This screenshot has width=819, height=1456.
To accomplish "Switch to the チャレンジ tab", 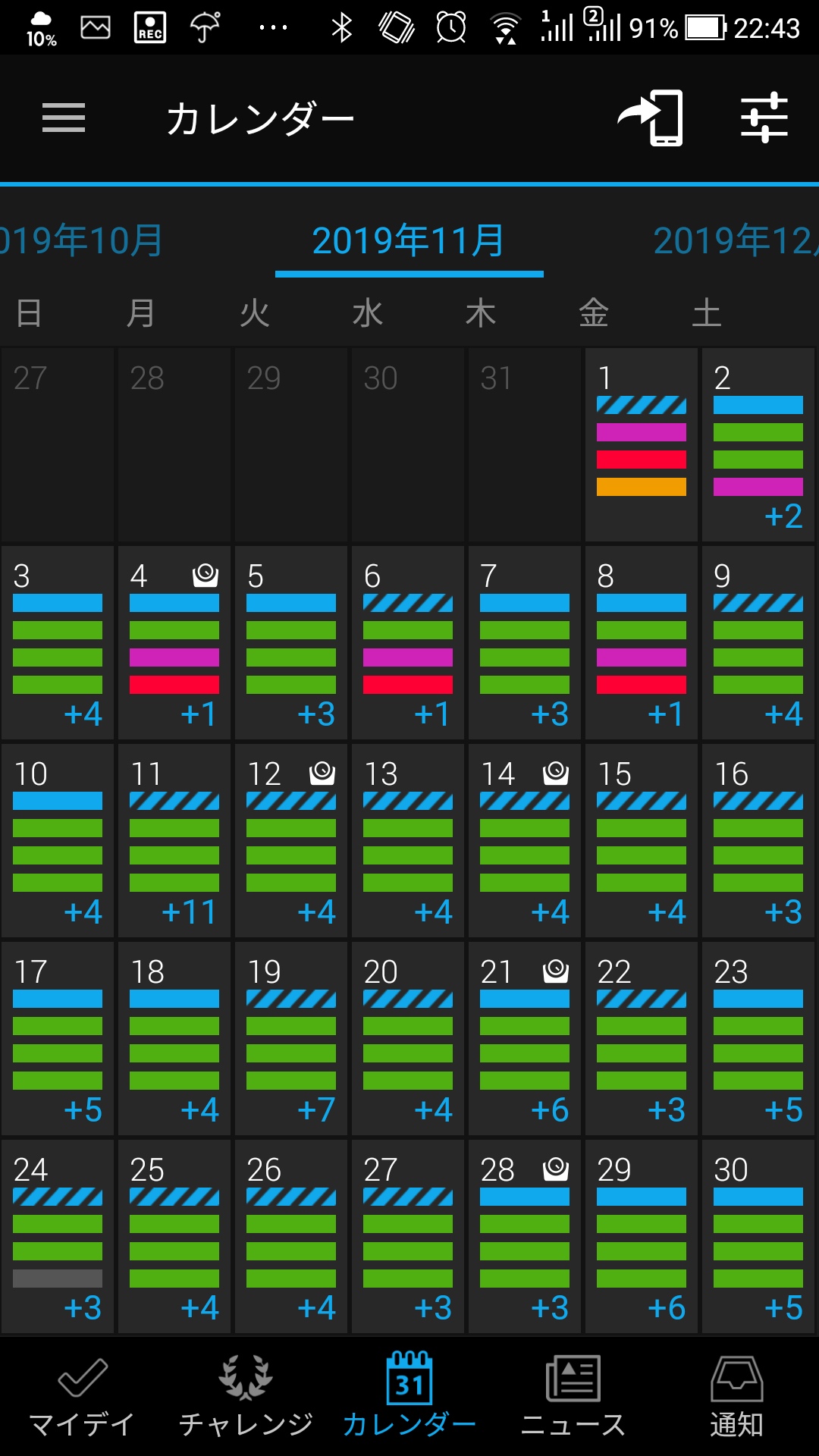I will [x=246, y=1397].
